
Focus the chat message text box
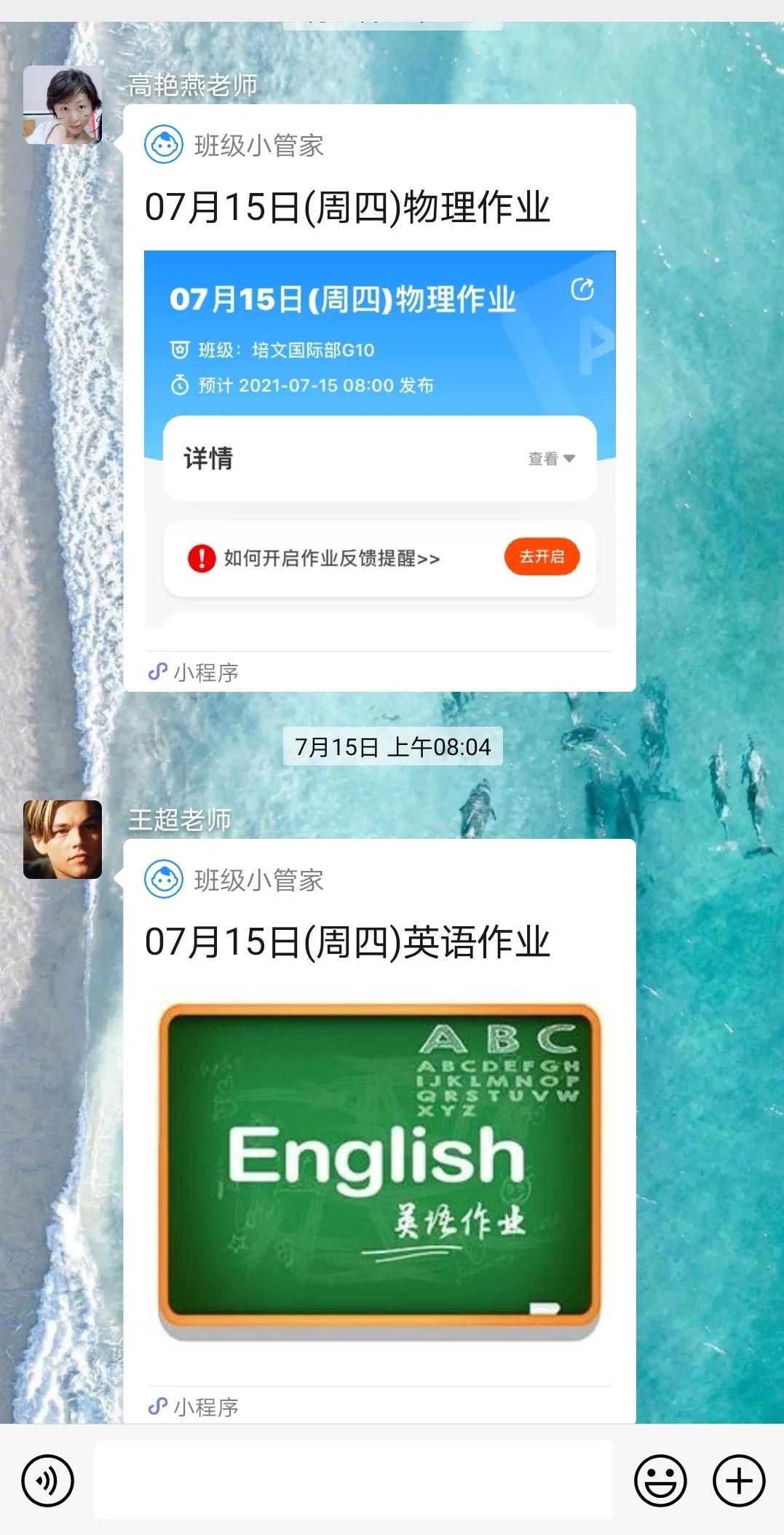354,1480
